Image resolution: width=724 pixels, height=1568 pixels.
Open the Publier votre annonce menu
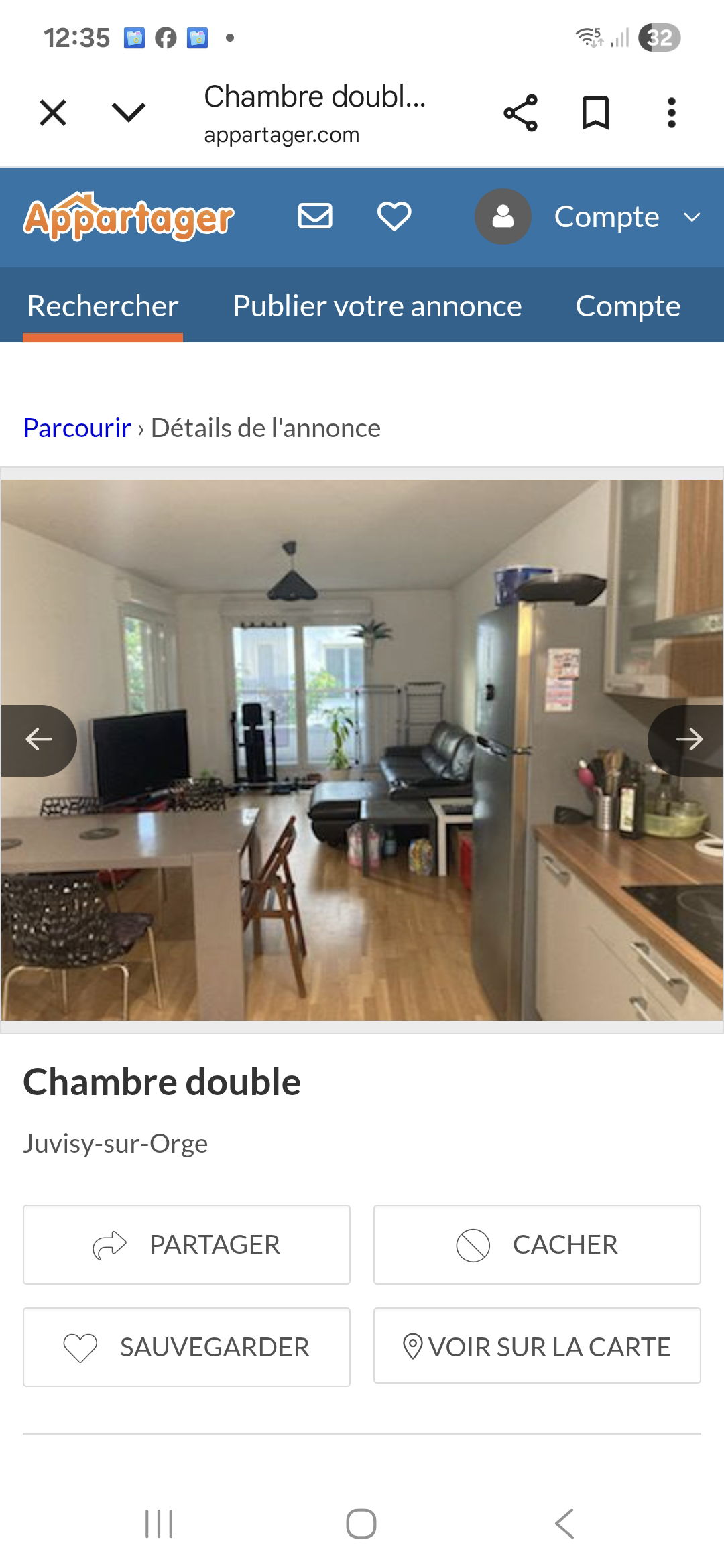[377, 306]
